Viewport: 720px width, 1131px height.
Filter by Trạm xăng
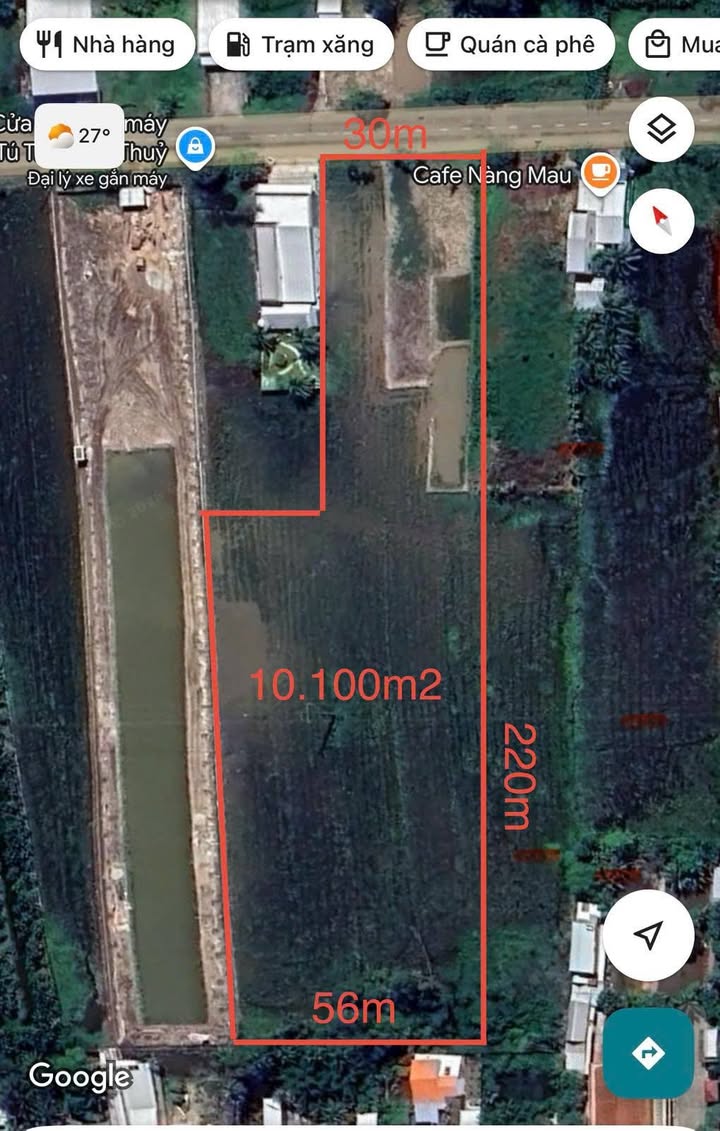click(x=299, y=44)
